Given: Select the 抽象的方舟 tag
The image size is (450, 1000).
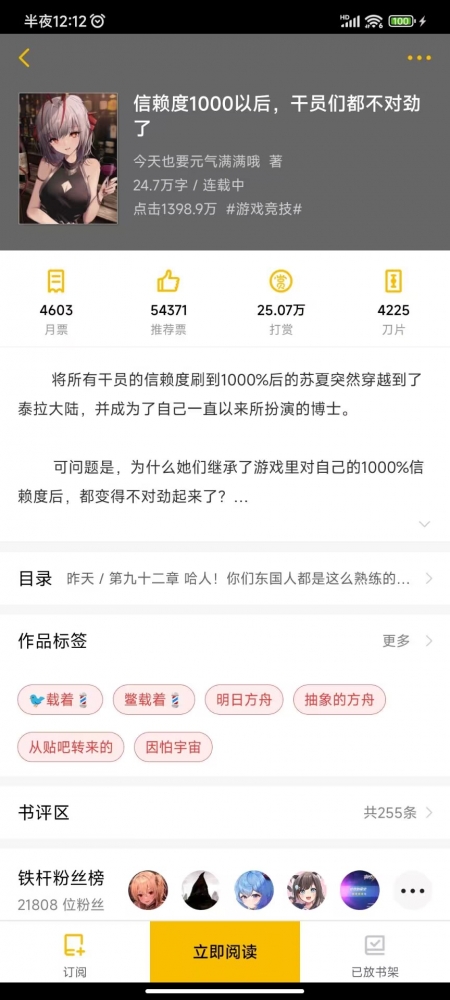Looking at the screenshot, I should coord(340,700).
